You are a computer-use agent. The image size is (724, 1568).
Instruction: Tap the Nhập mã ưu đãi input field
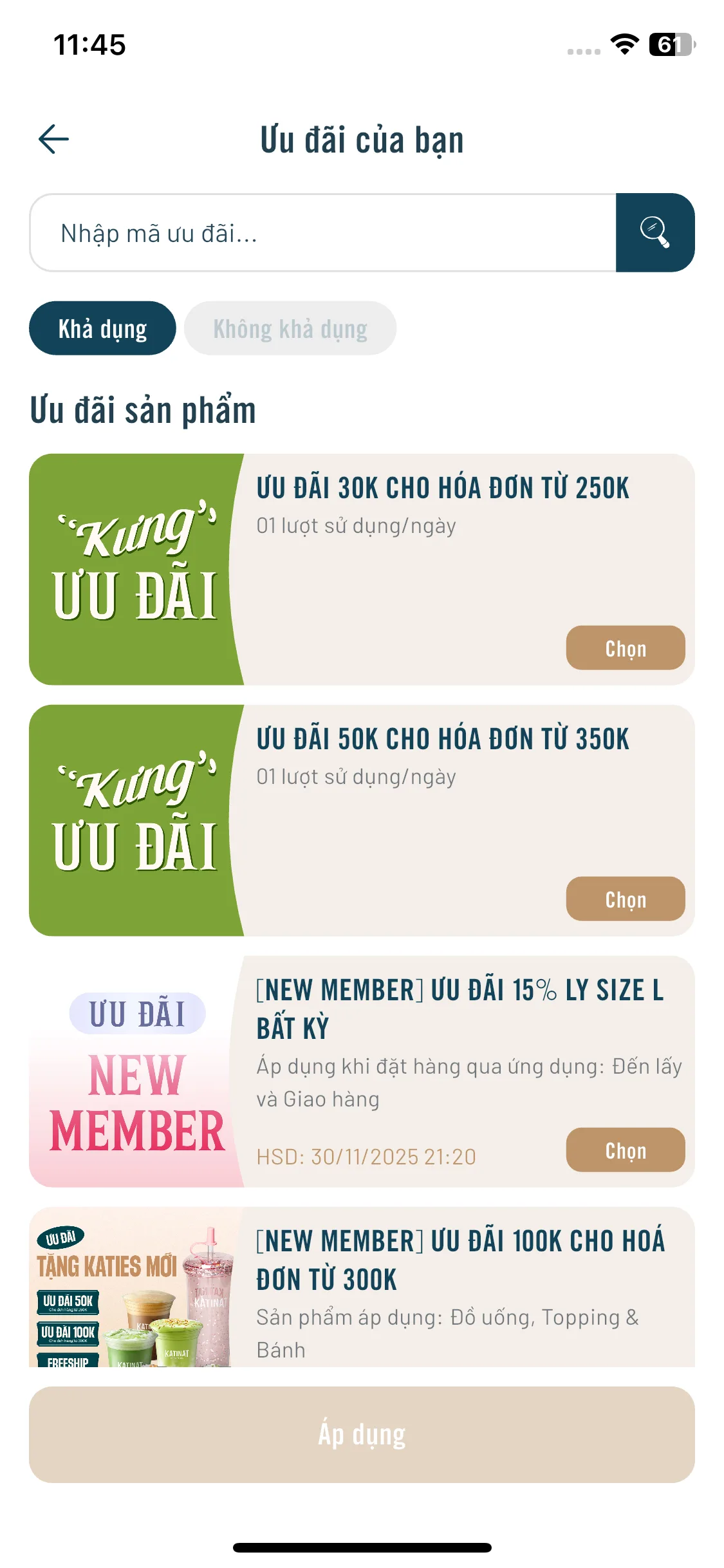click(322, 233)
